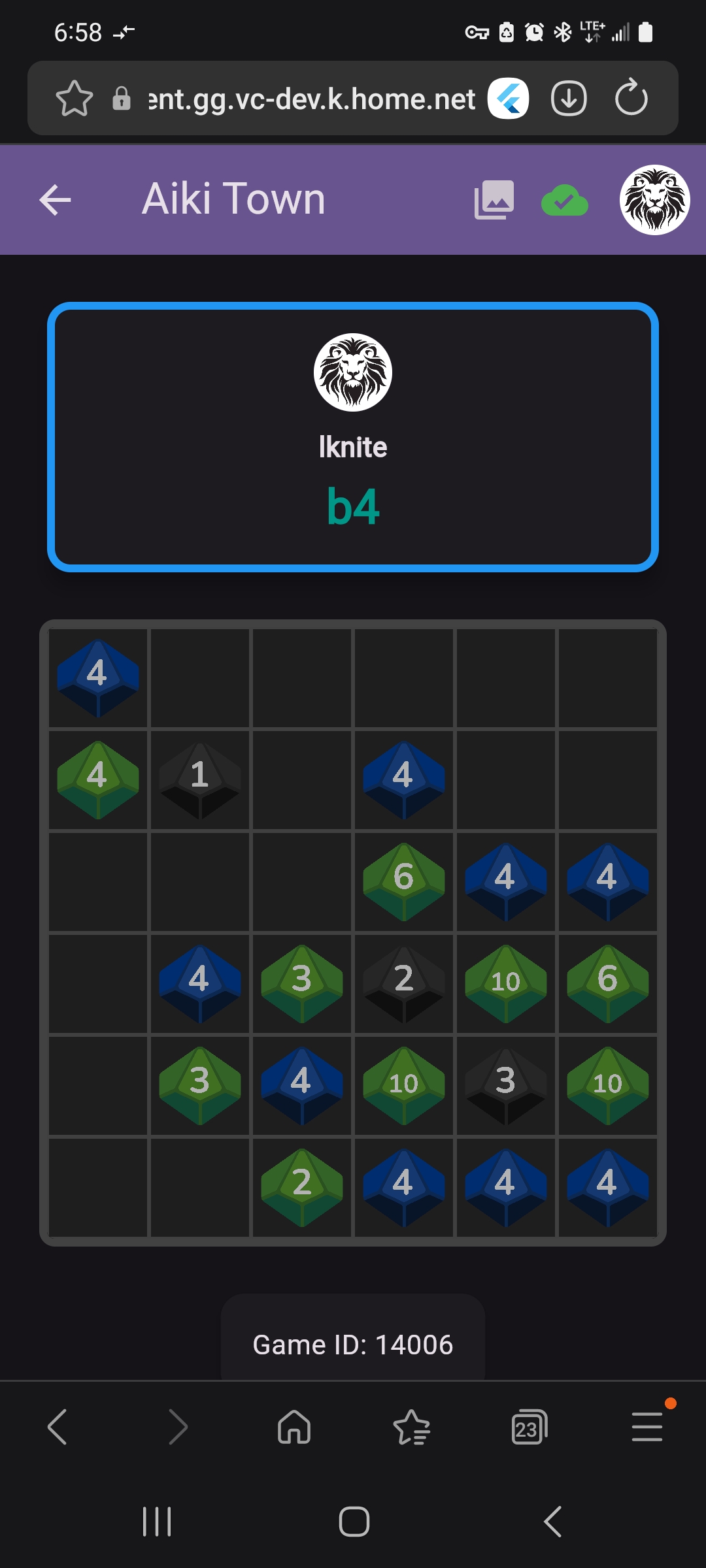Image resolution: width=706 pixels, height=1568 pixels.
Task: Open browser bookmarks list
Action: tap(412, 1427)
